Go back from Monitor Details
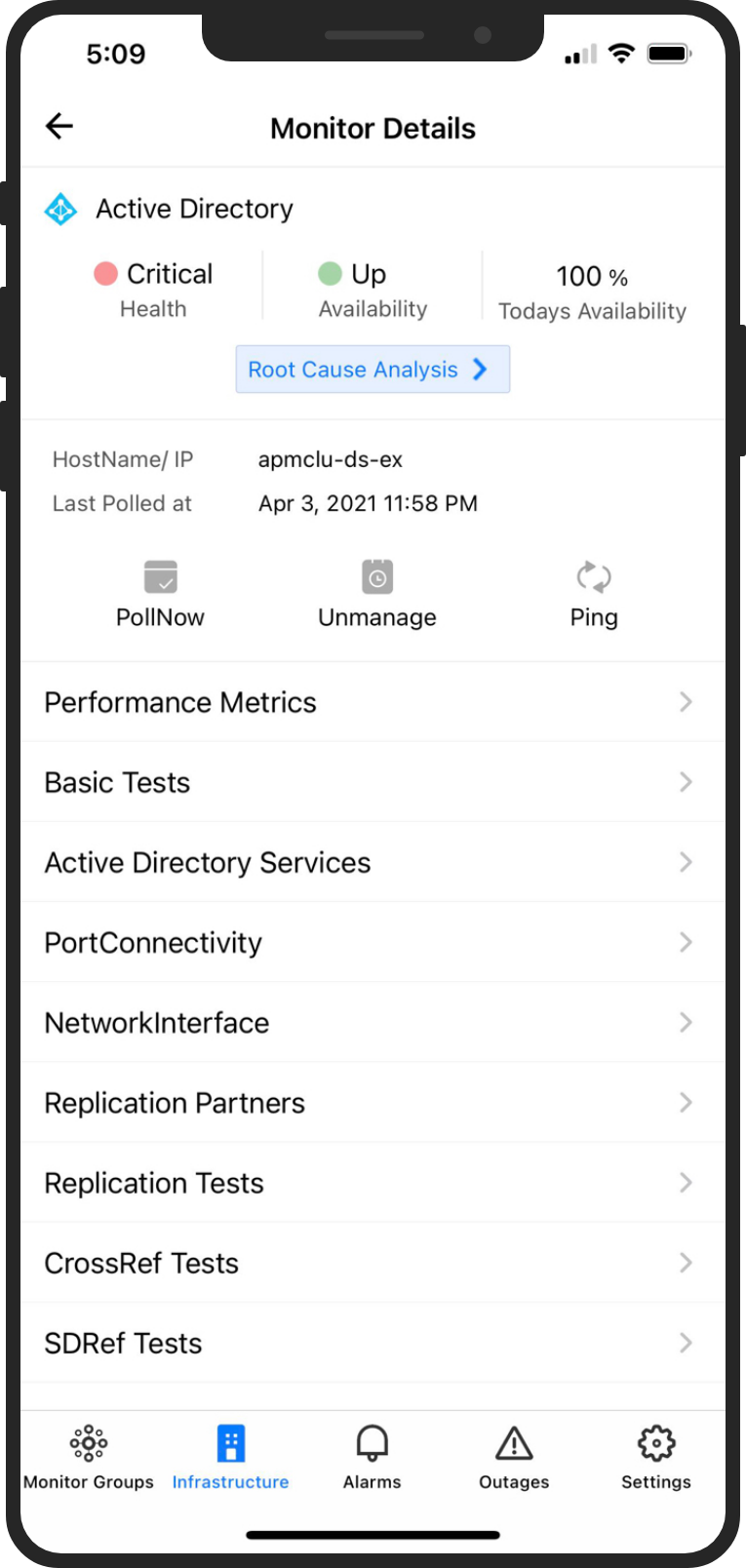Viewport: 746px width, 1568px height. (x=59, y=126)
